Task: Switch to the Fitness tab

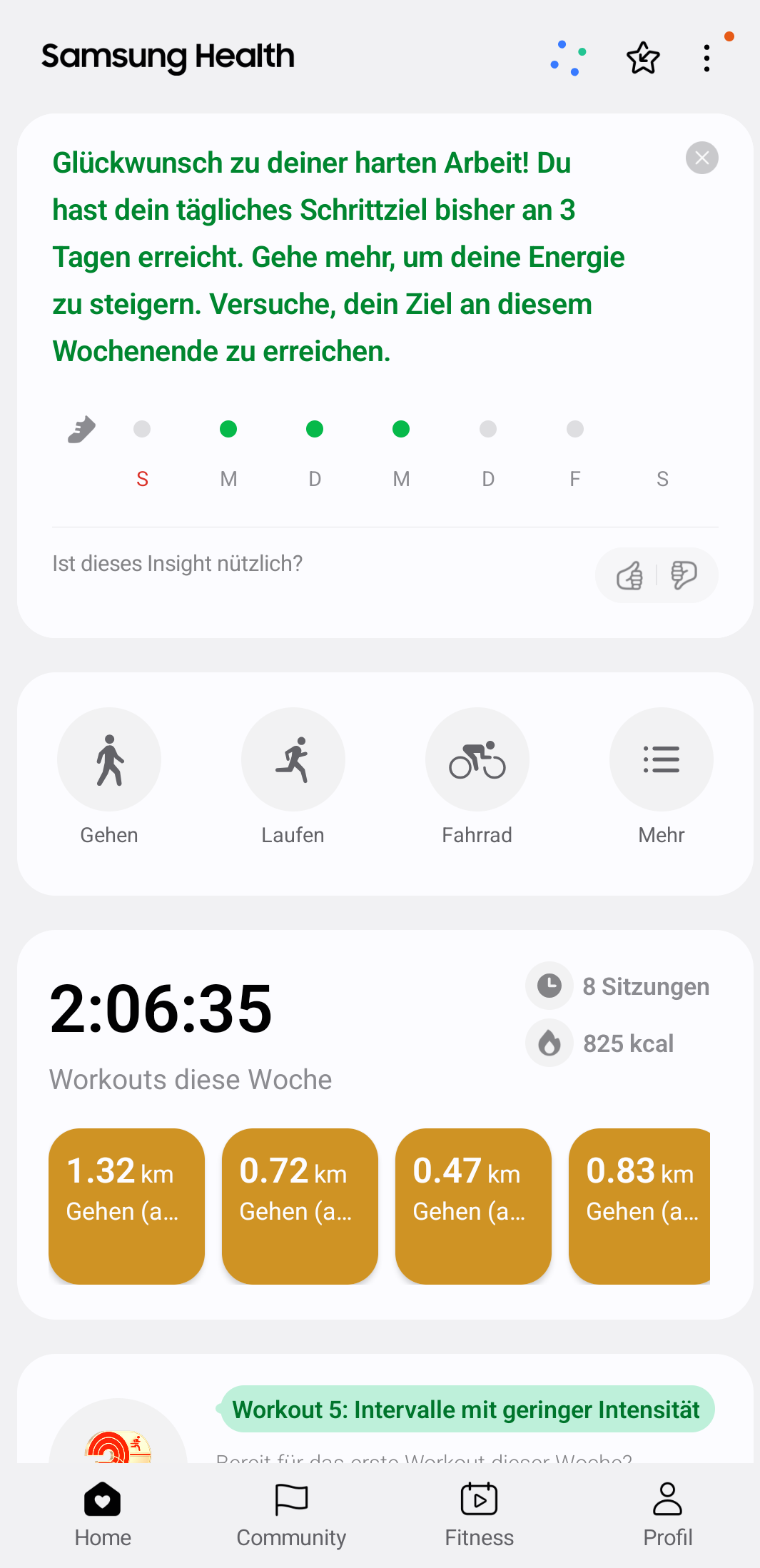Action: click(480, 1514)
